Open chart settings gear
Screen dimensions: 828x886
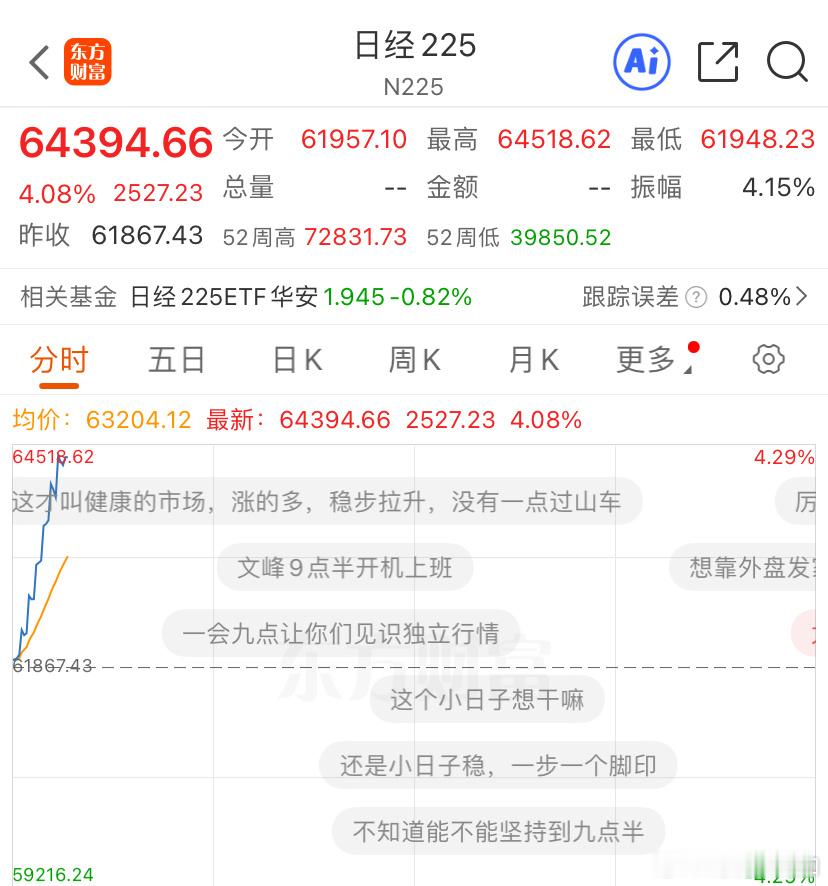click(x=768, y=359)
